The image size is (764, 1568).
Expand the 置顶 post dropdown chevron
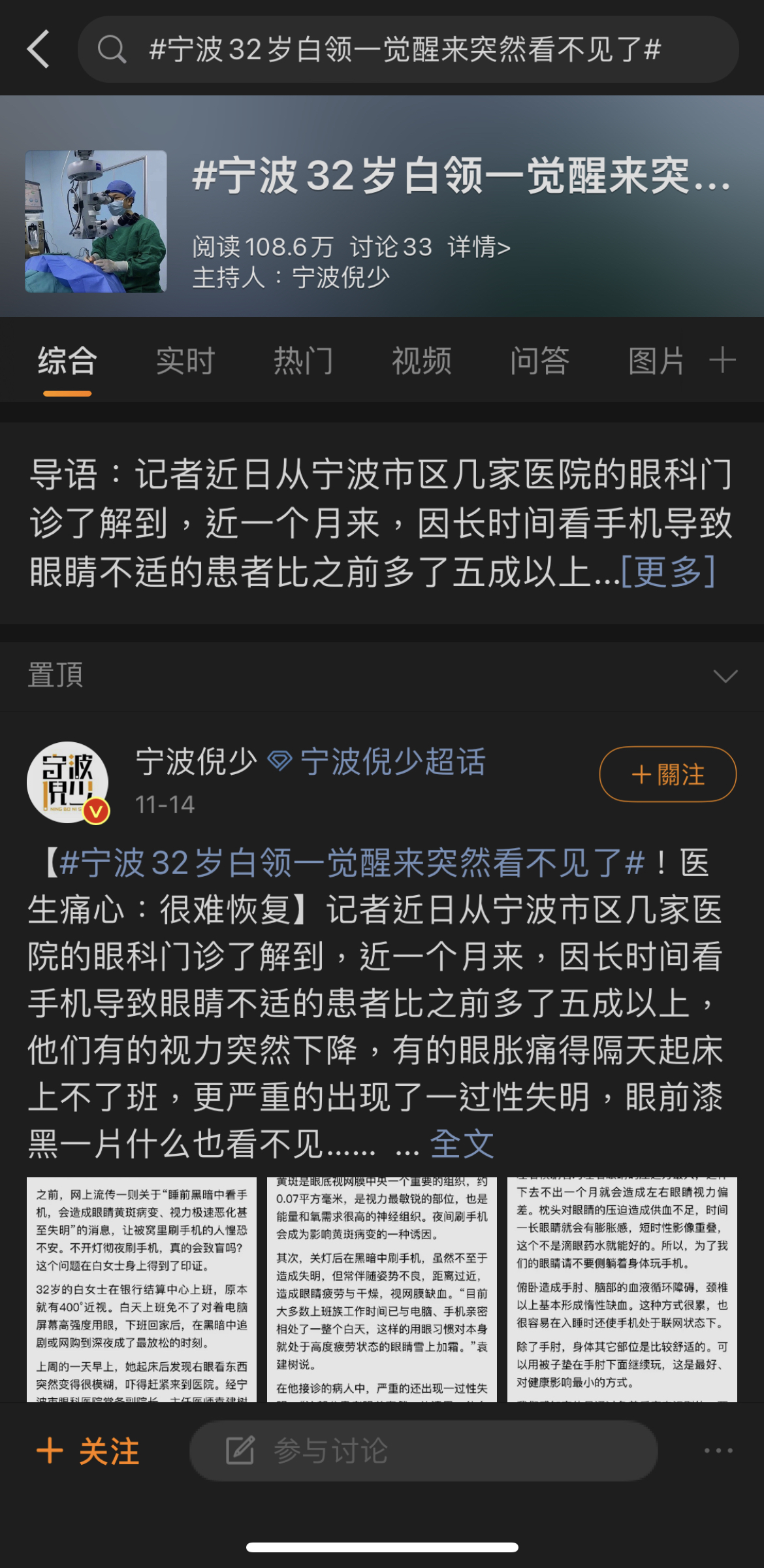point(725,676)
